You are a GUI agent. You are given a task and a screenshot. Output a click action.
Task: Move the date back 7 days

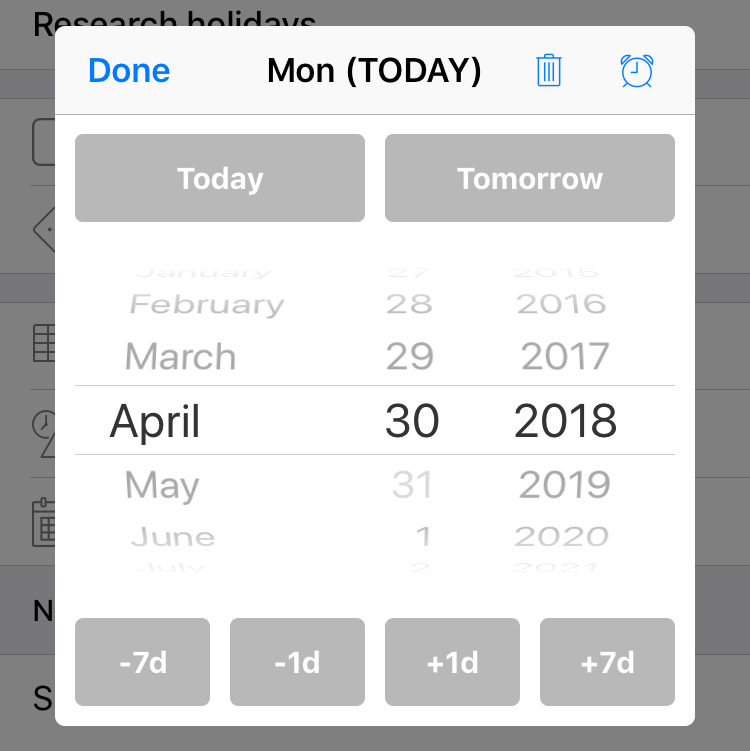tap(142, 662)
